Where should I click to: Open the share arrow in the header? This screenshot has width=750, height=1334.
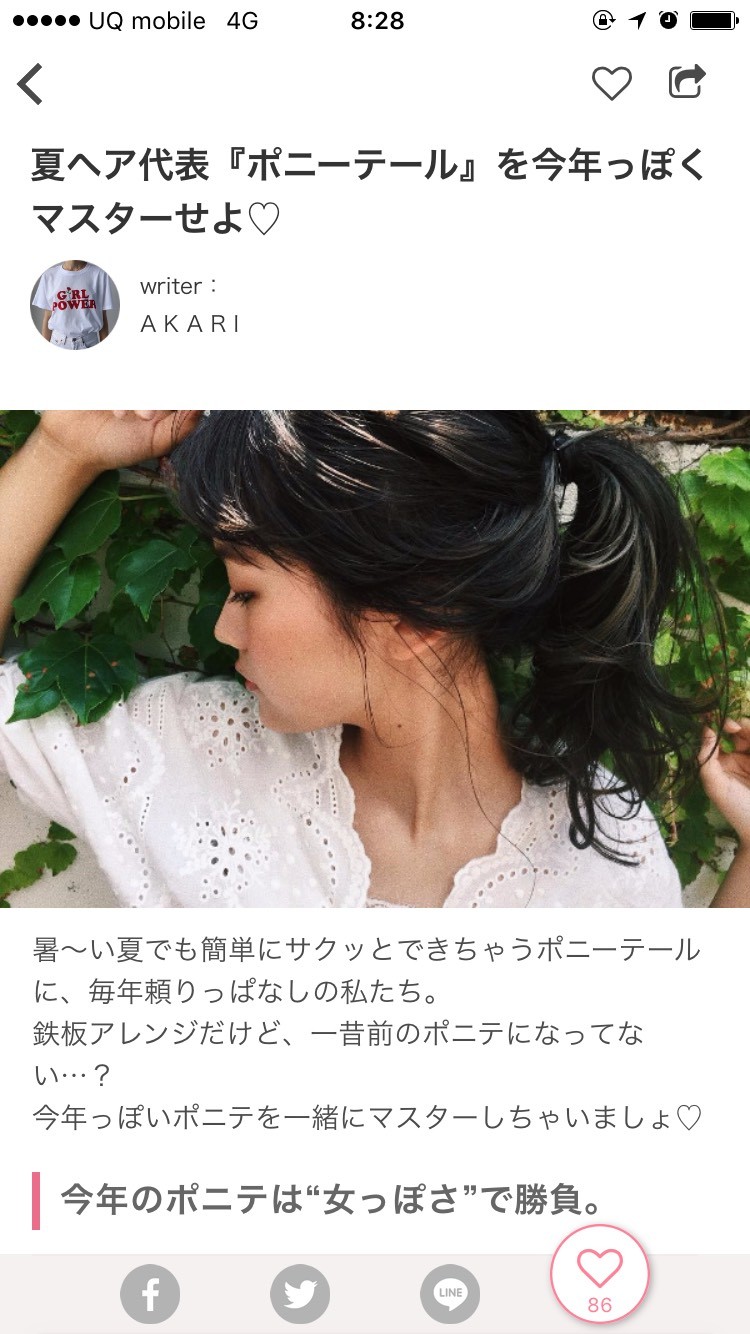(687, 82)
